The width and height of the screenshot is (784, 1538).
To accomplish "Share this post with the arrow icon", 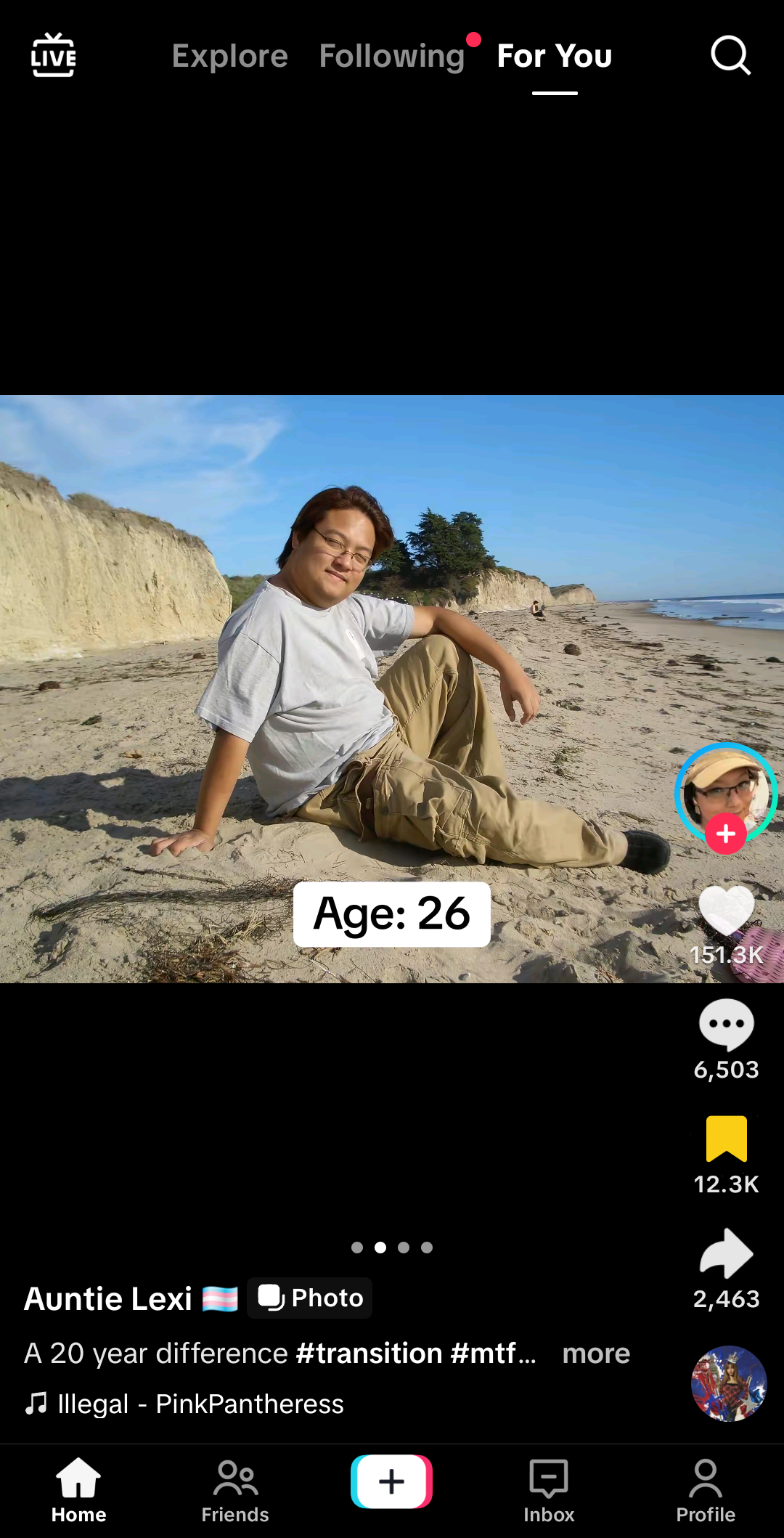I will tap(726, 1254).
